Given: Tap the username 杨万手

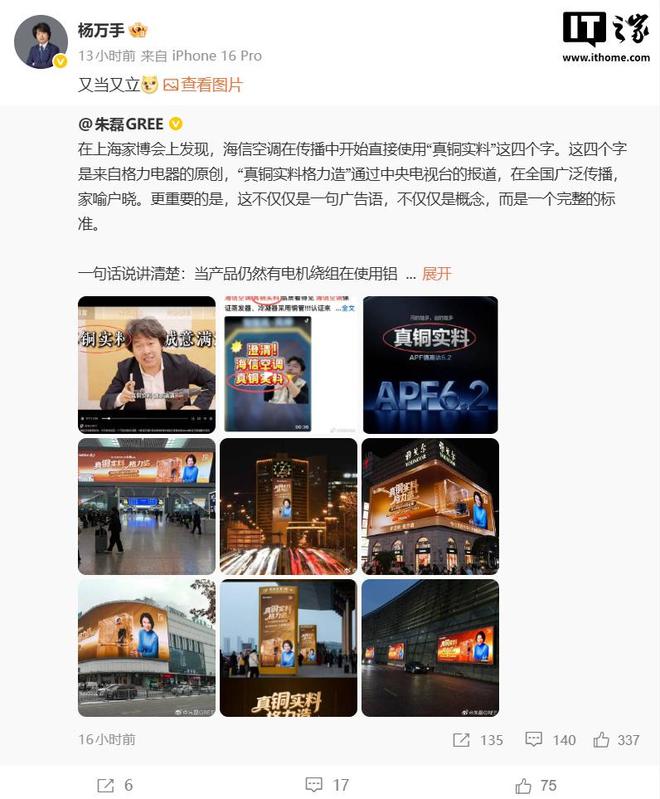Looking at the screenshot, I should 99,31.
